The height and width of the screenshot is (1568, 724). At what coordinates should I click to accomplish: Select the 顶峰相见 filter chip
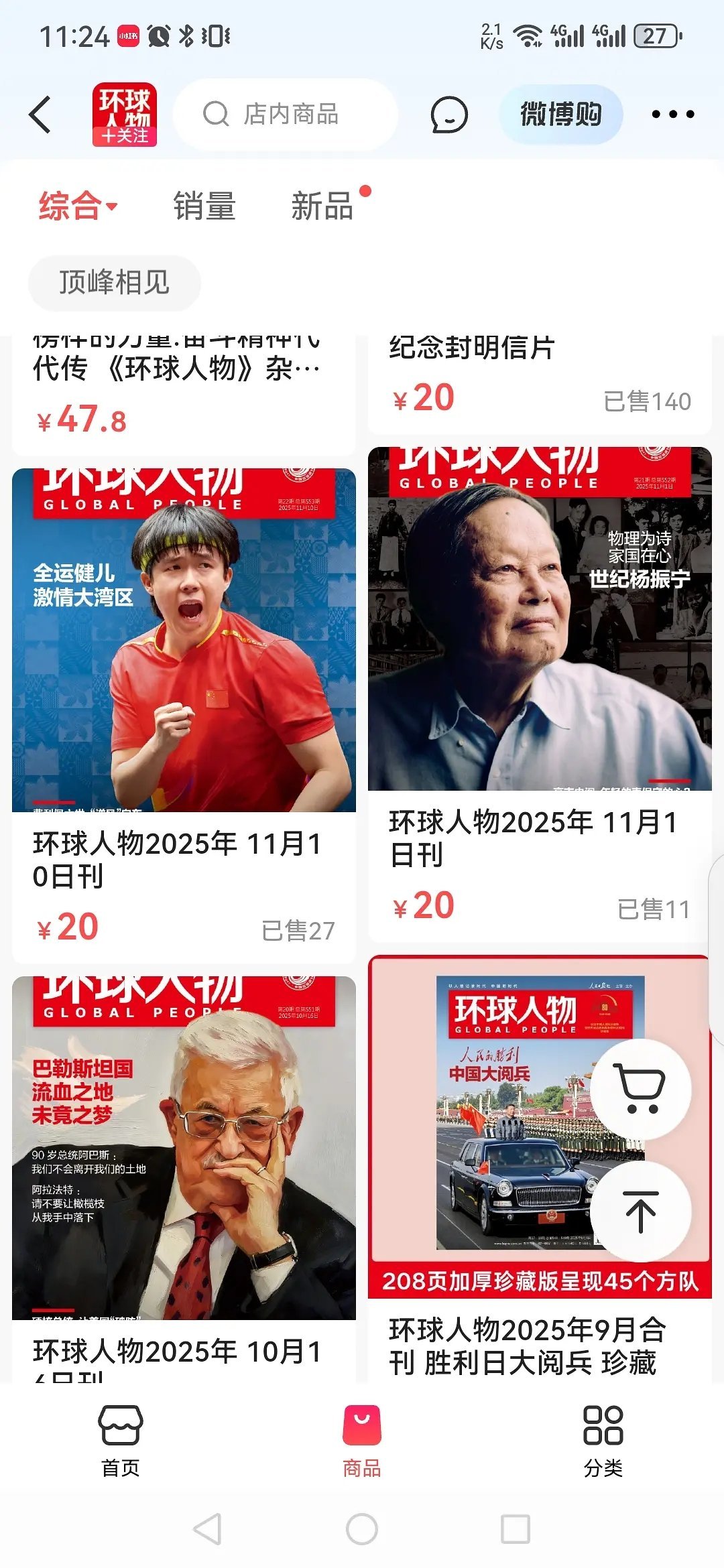point(115,282)
